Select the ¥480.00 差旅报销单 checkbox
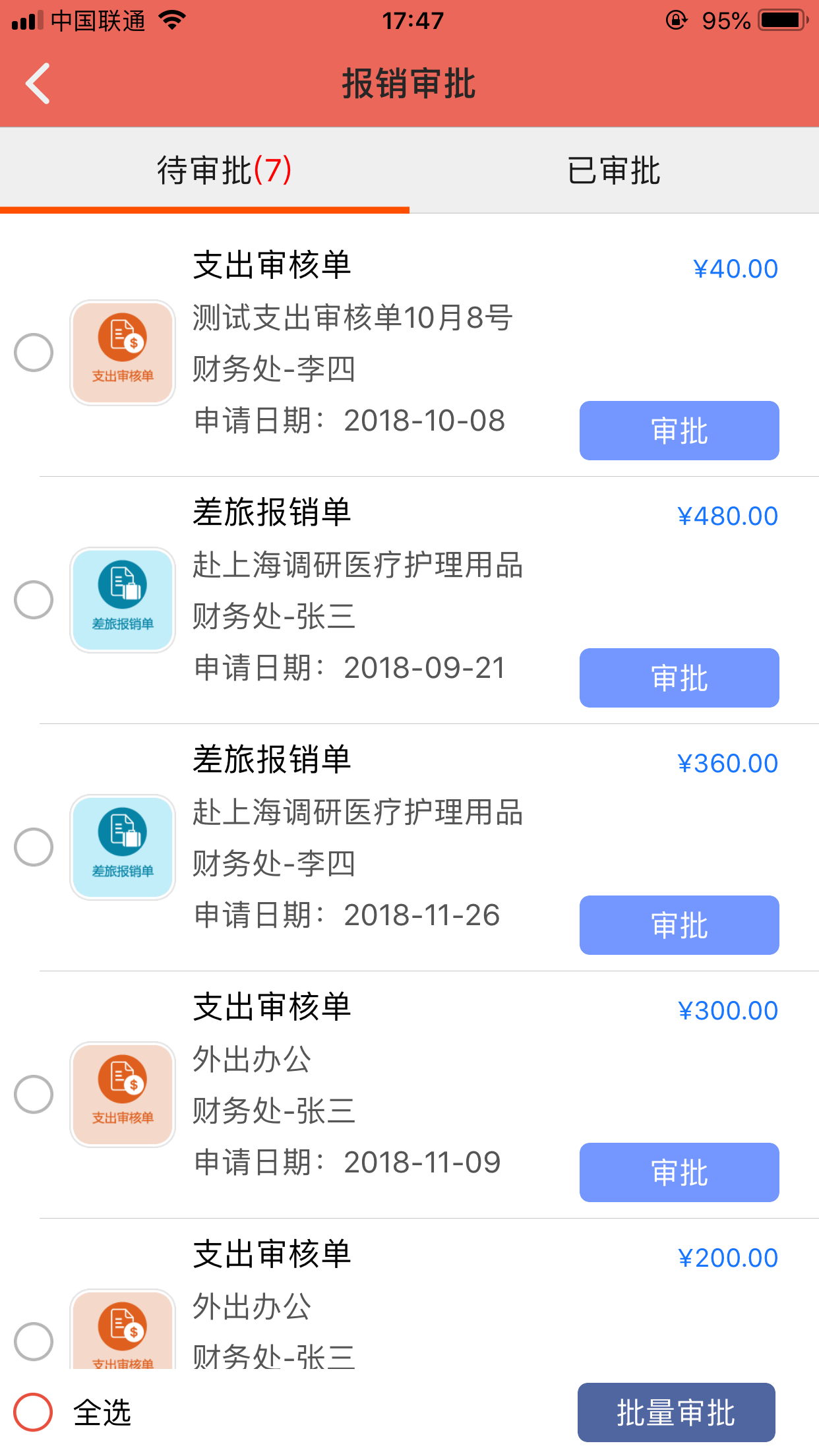The image size is (819, 1456). [34, 600]
